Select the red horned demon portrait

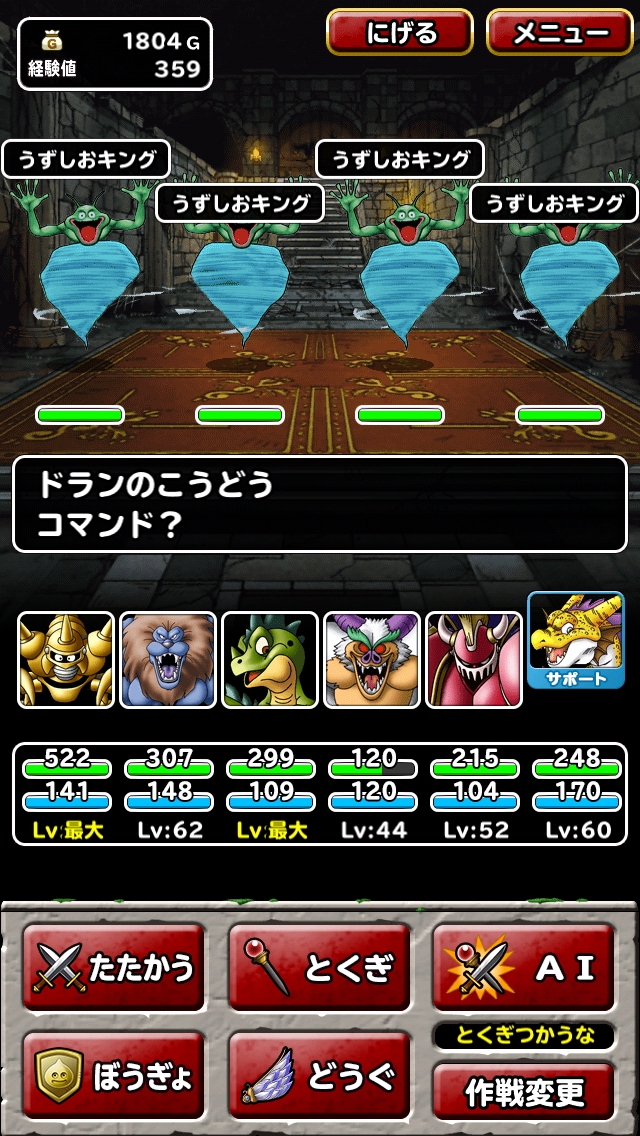(x=474, y=660)
